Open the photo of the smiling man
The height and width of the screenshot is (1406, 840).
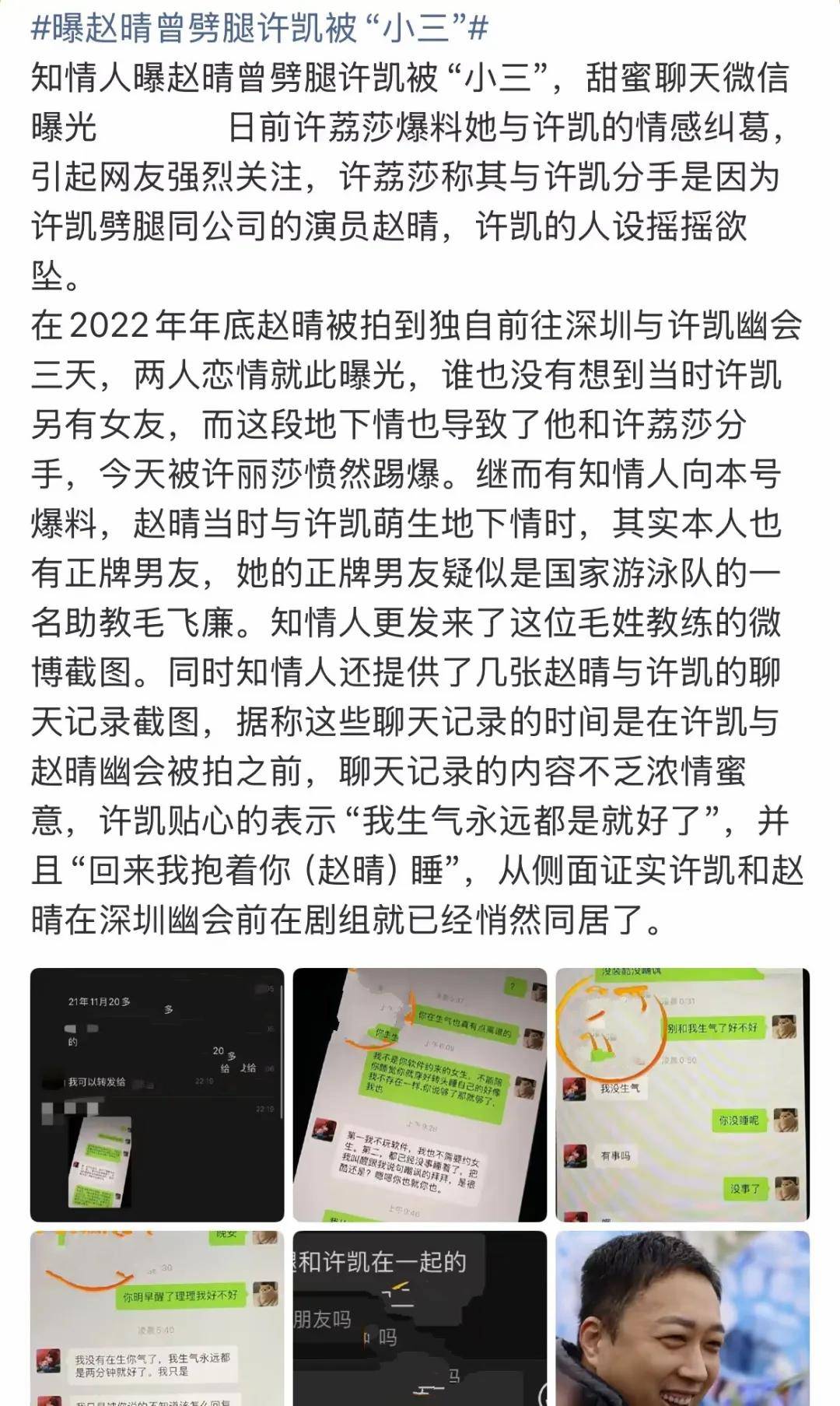click(x=683, y=1318)
